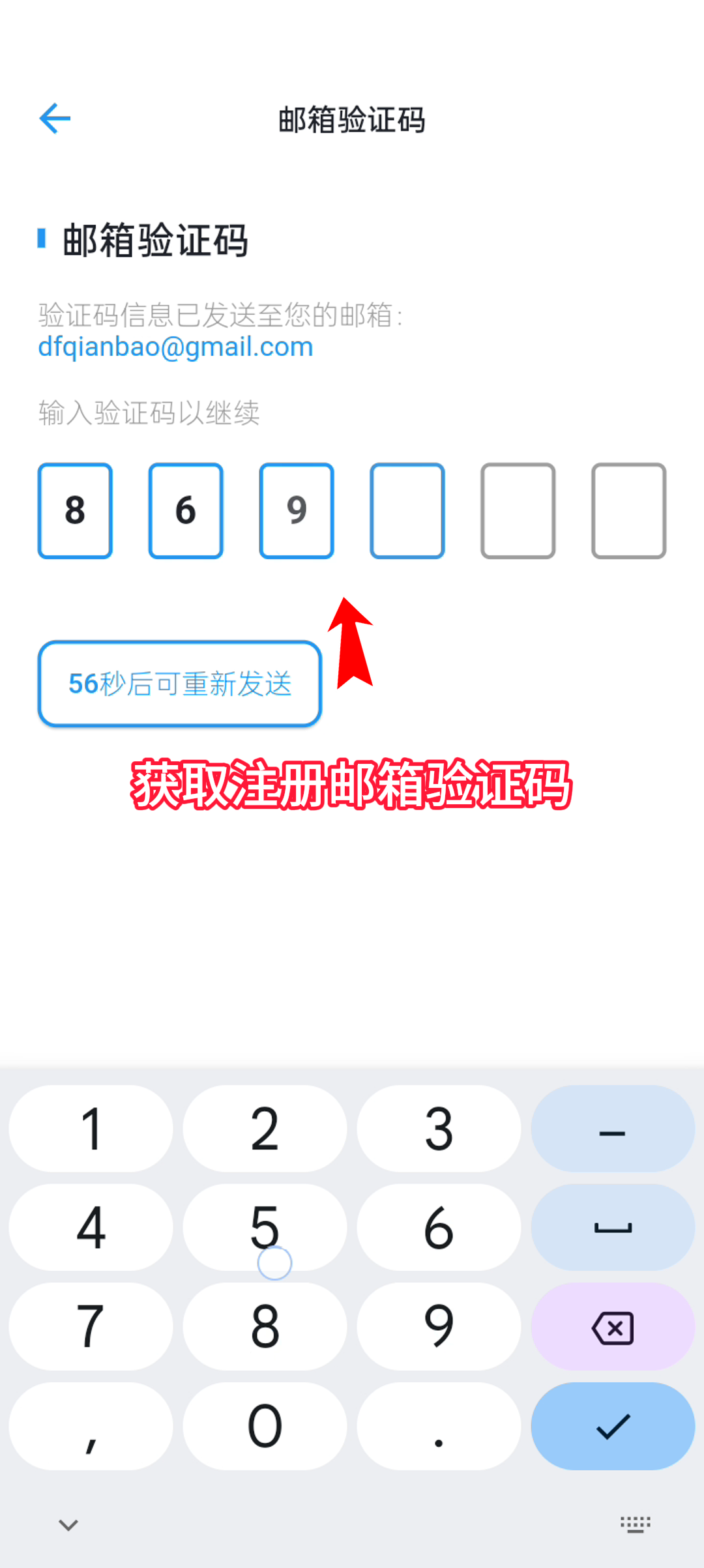This screenshot has width=704, height=1568.
Task: Tap the blue-outlined empty code box
Action: [407, 511]
